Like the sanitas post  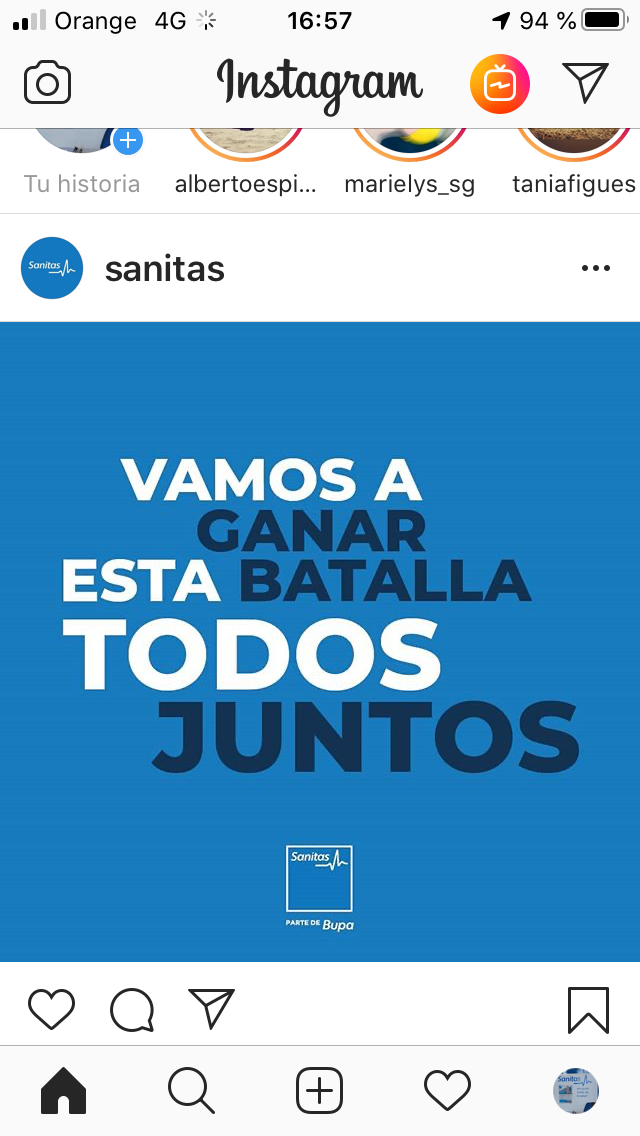51,1009
